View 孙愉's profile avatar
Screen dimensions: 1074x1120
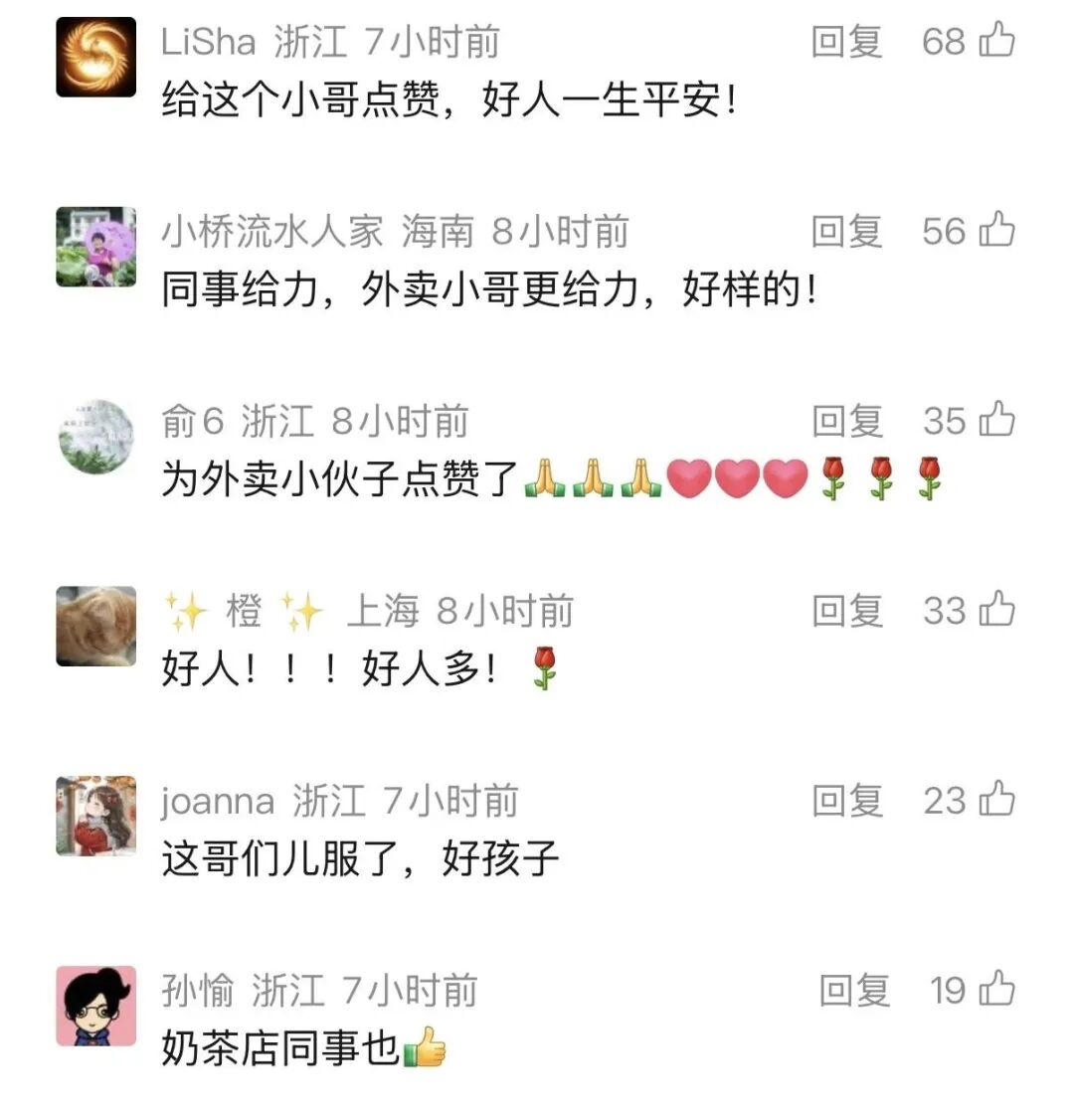pyautogui.click(x=95, y=1006)
